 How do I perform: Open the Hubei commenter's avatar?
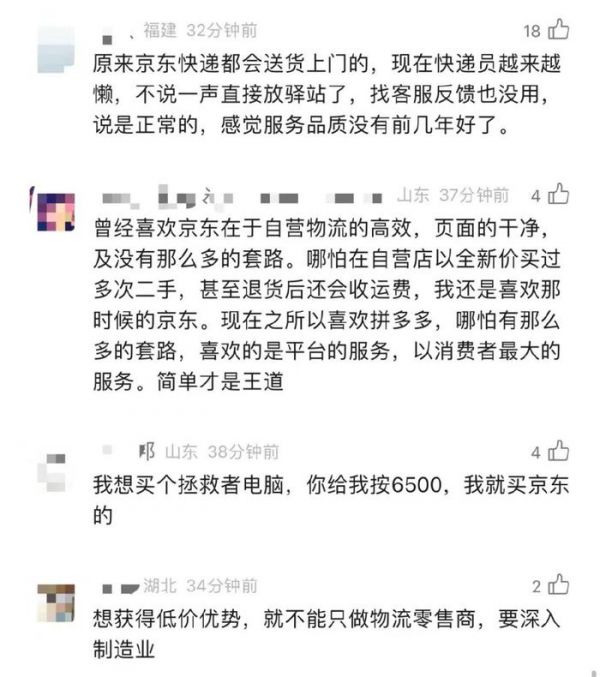click(x=55, y=602)
